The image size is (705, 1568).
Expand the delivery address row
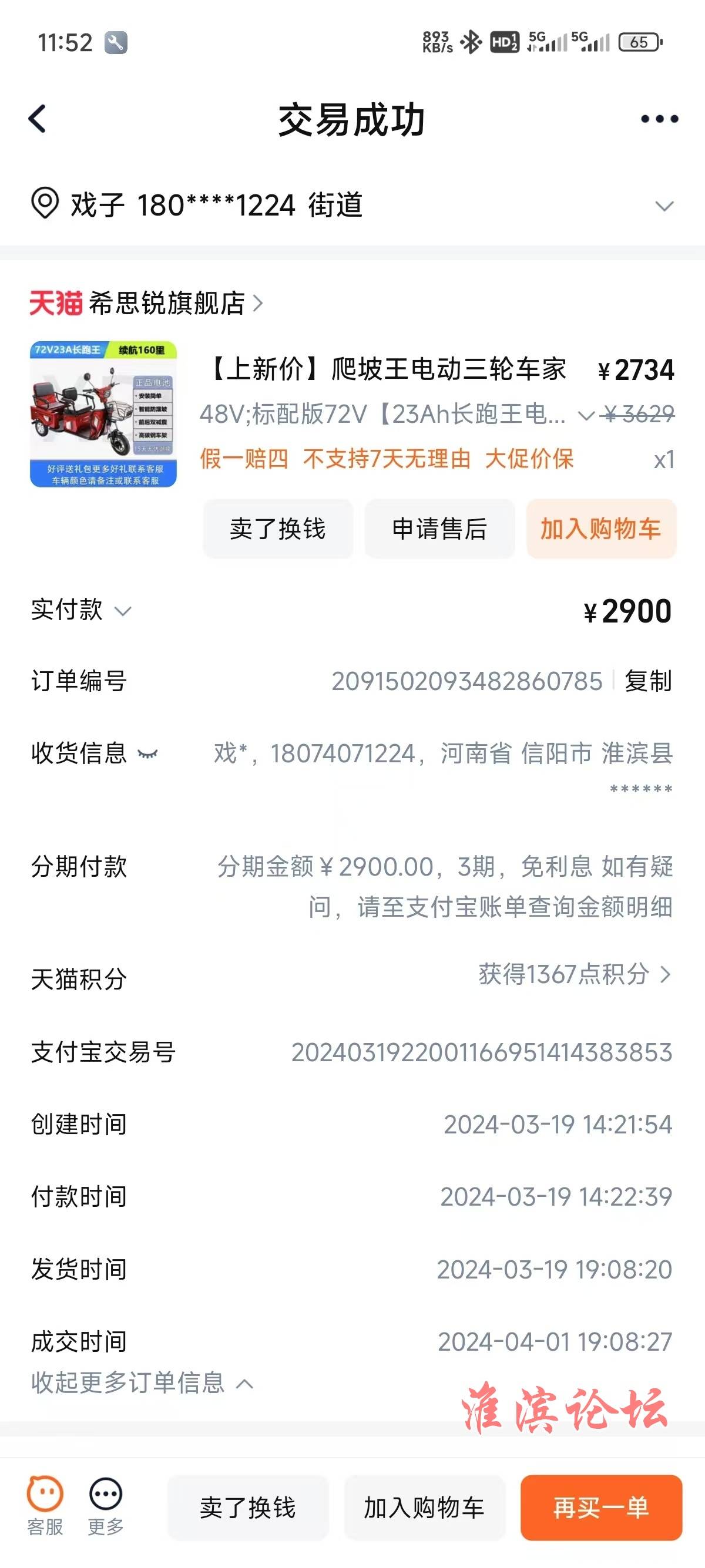click(664, 206)
